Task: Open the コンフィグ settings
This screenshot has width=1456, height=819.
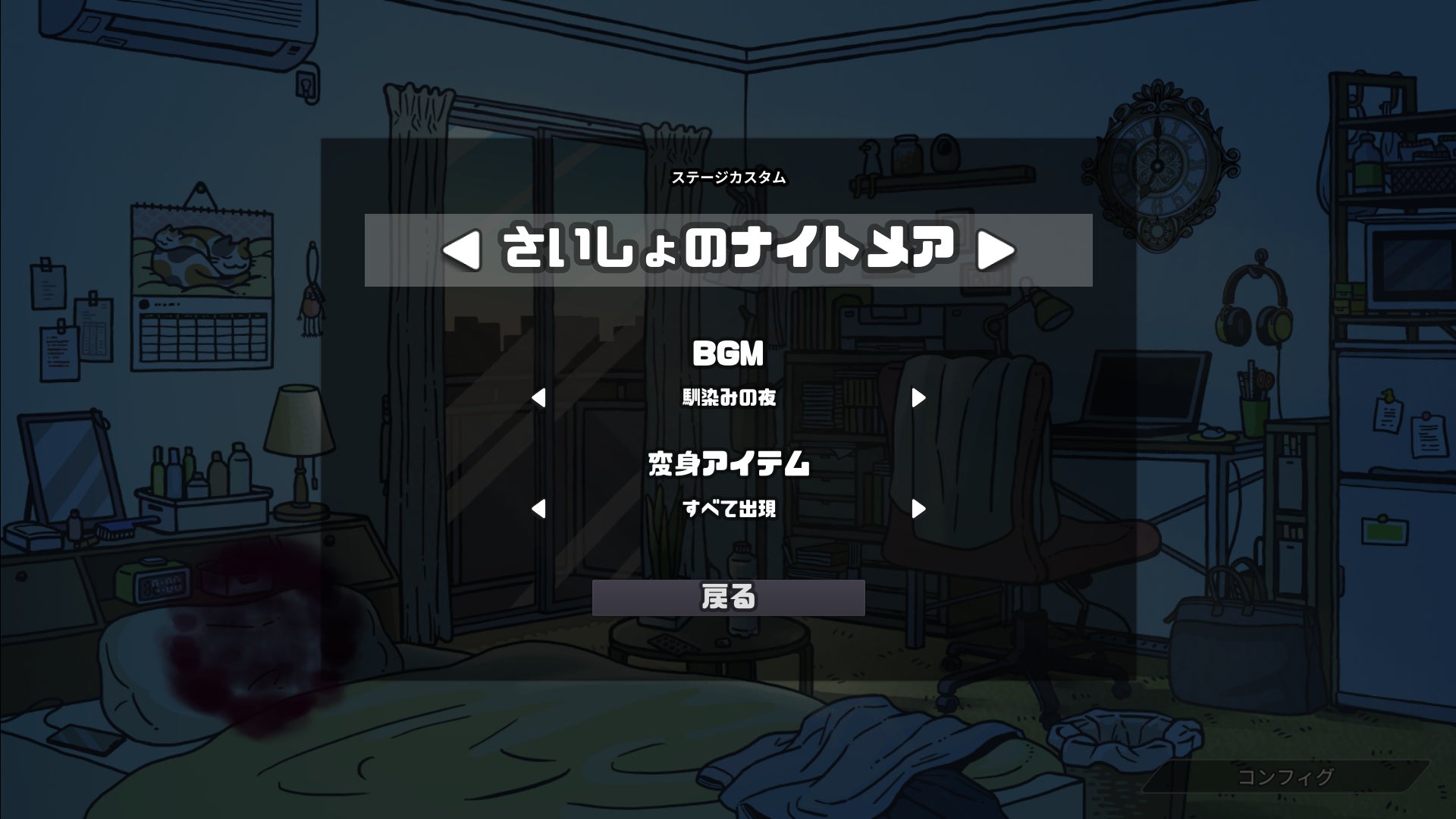Action: tap(1285, 777)
